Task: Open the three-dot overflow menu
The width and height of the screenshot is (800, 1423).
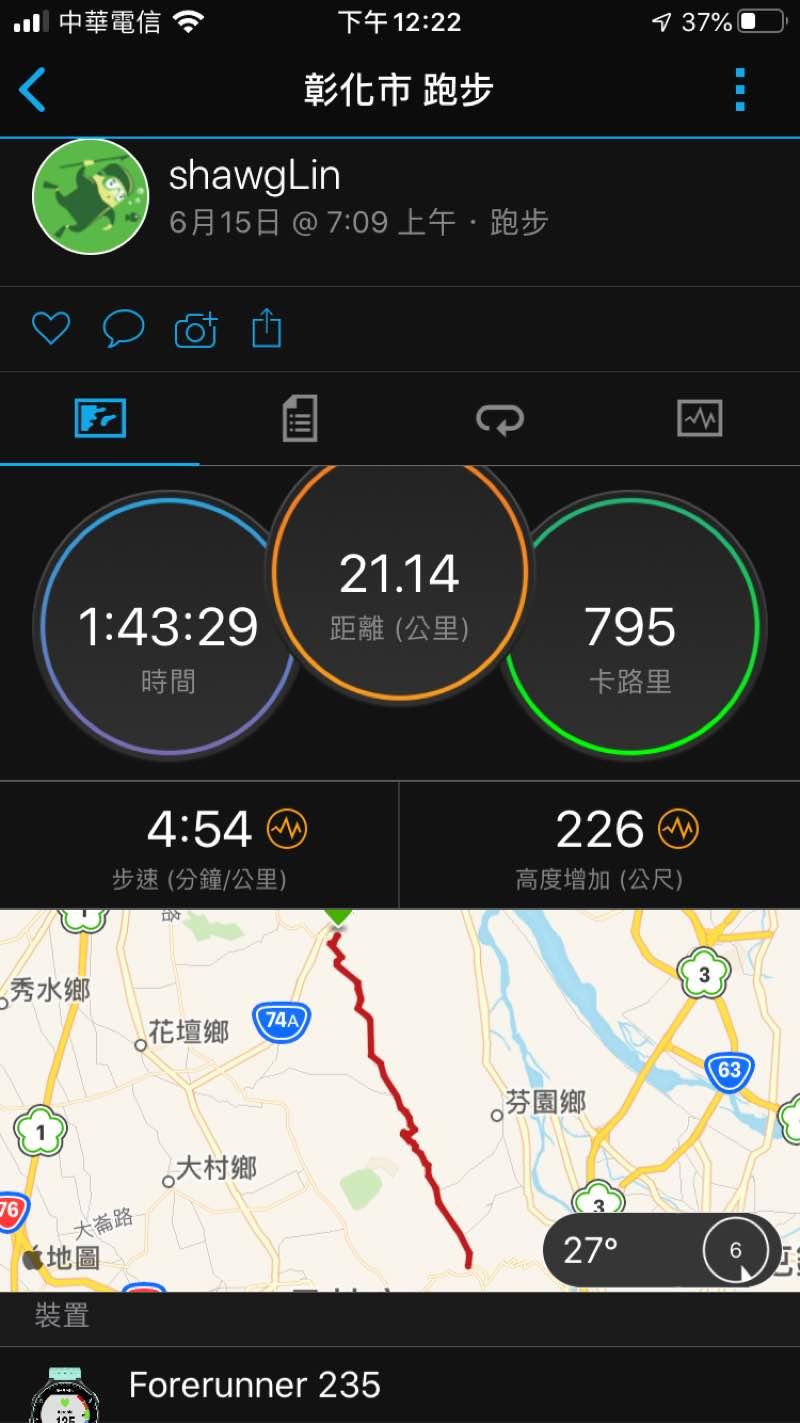Action: [740, 90]
